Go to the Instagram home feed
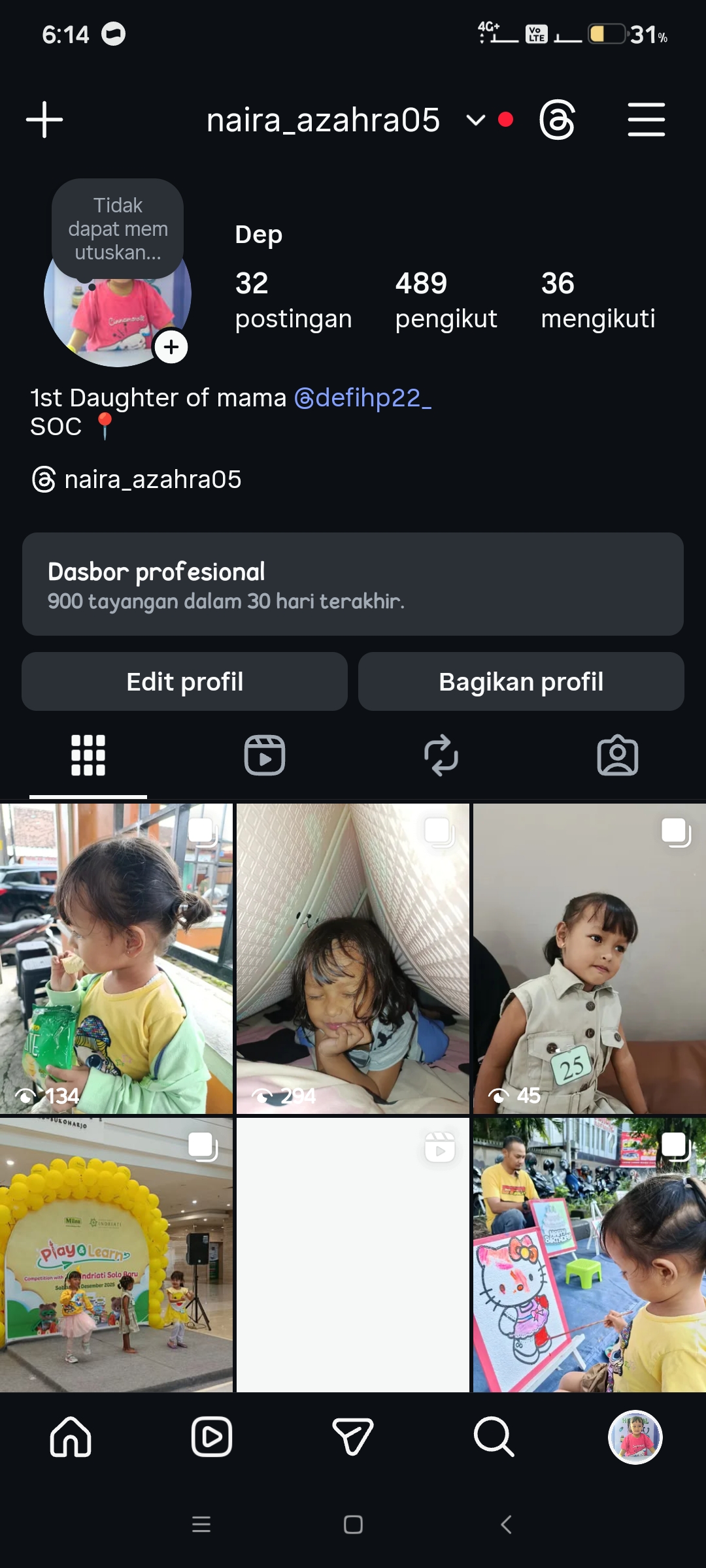706x1568 pixels. 71,1437
